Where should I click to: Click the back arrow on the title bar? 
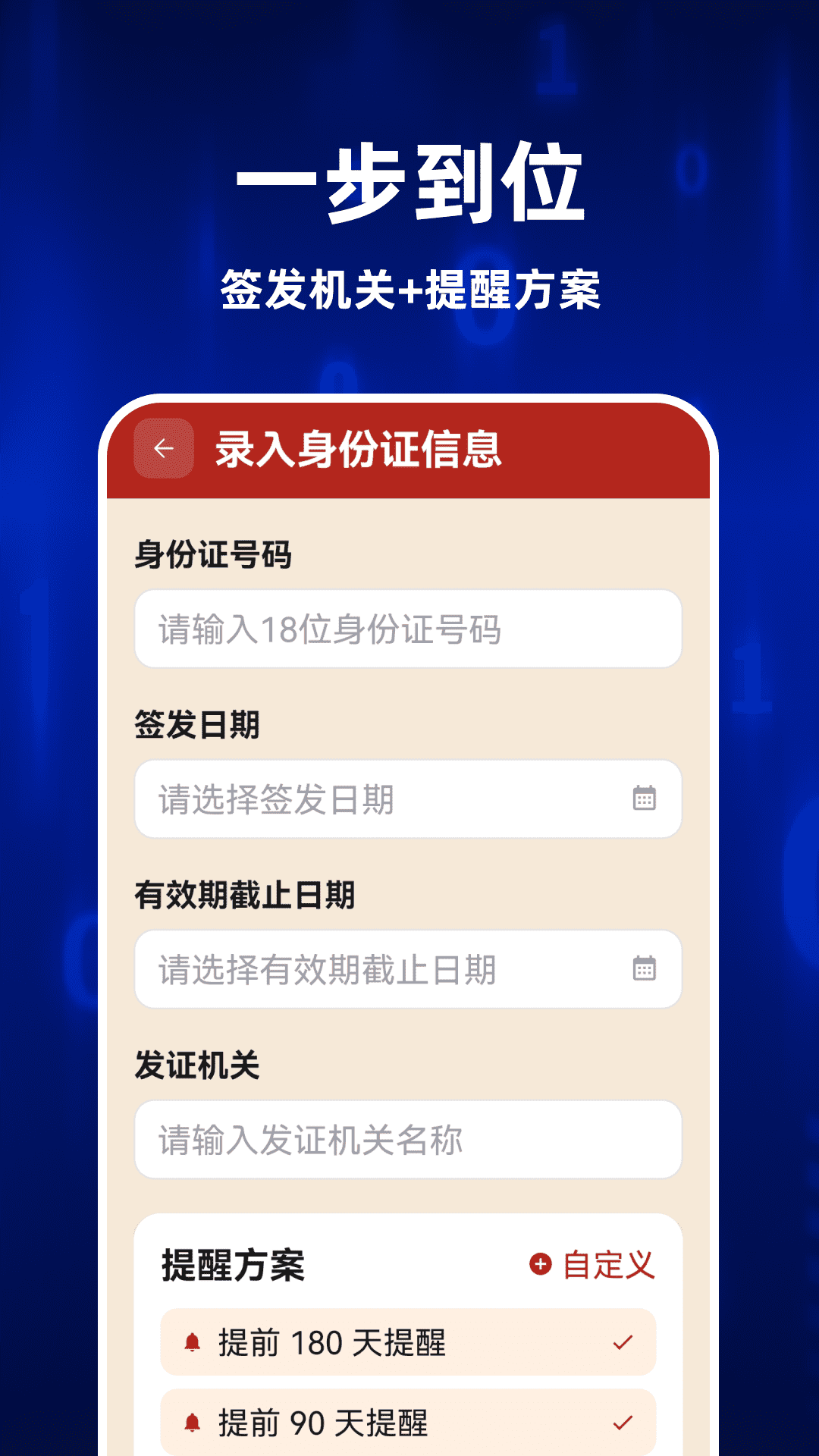165,449
